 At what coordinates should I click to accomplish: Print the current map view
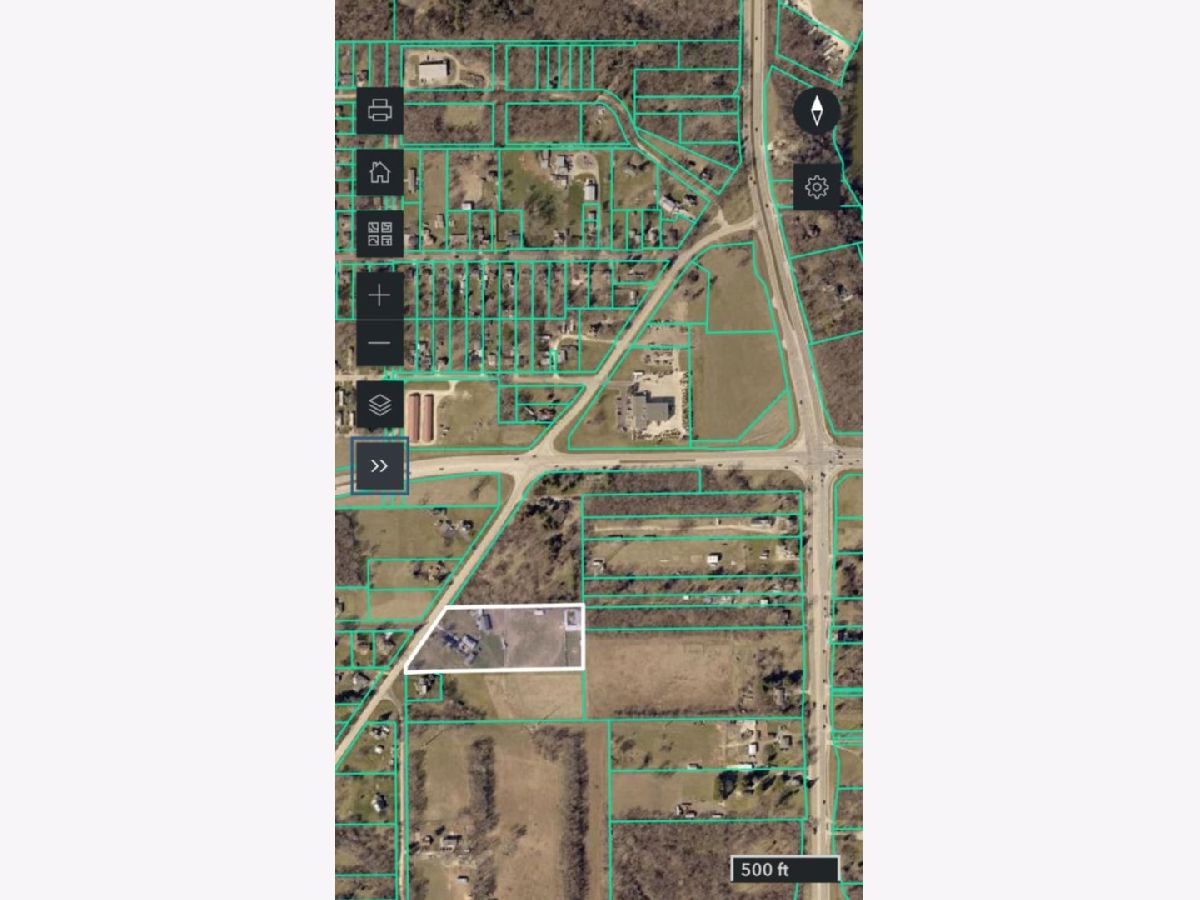[x=380, y=110]
